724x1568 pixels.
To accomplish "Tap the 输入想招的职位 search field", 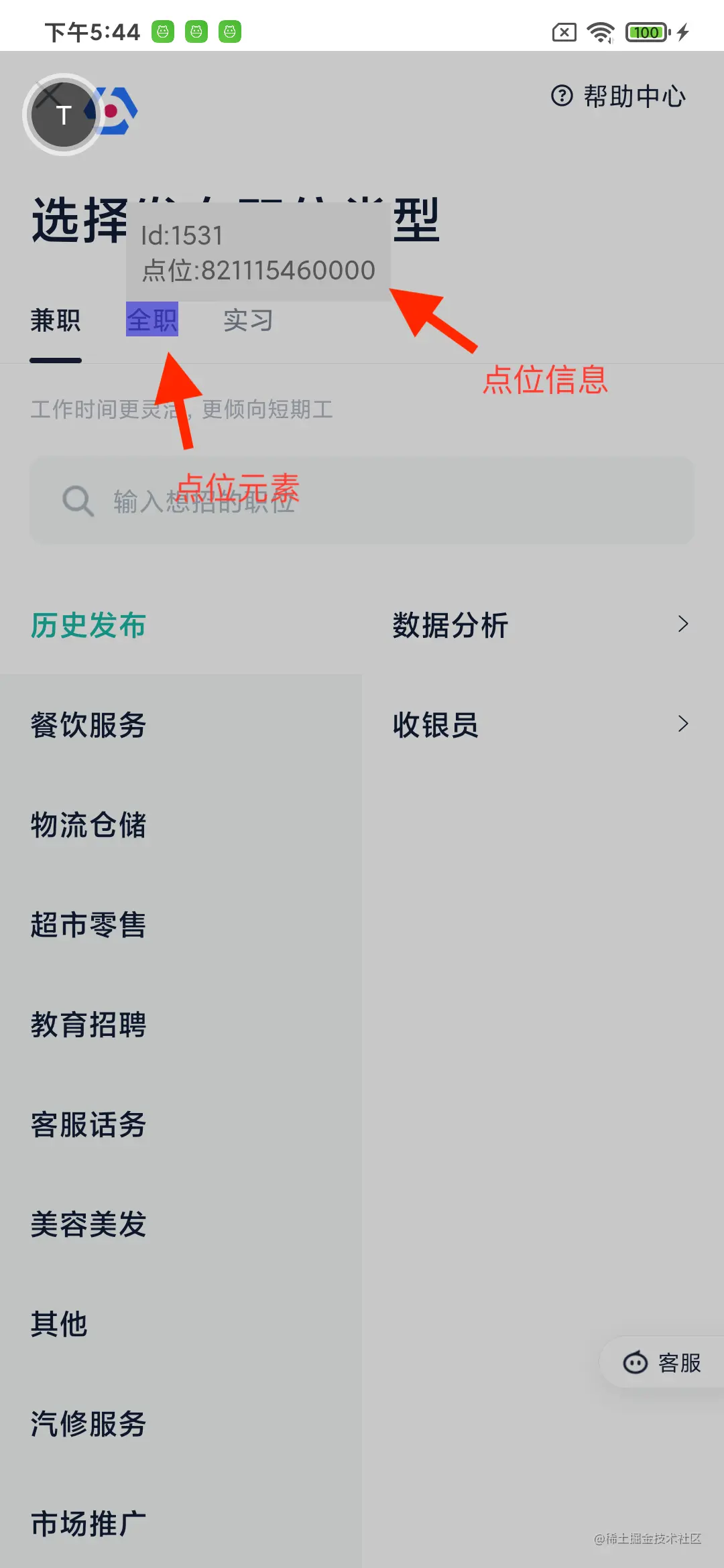I will coord(362,501).
